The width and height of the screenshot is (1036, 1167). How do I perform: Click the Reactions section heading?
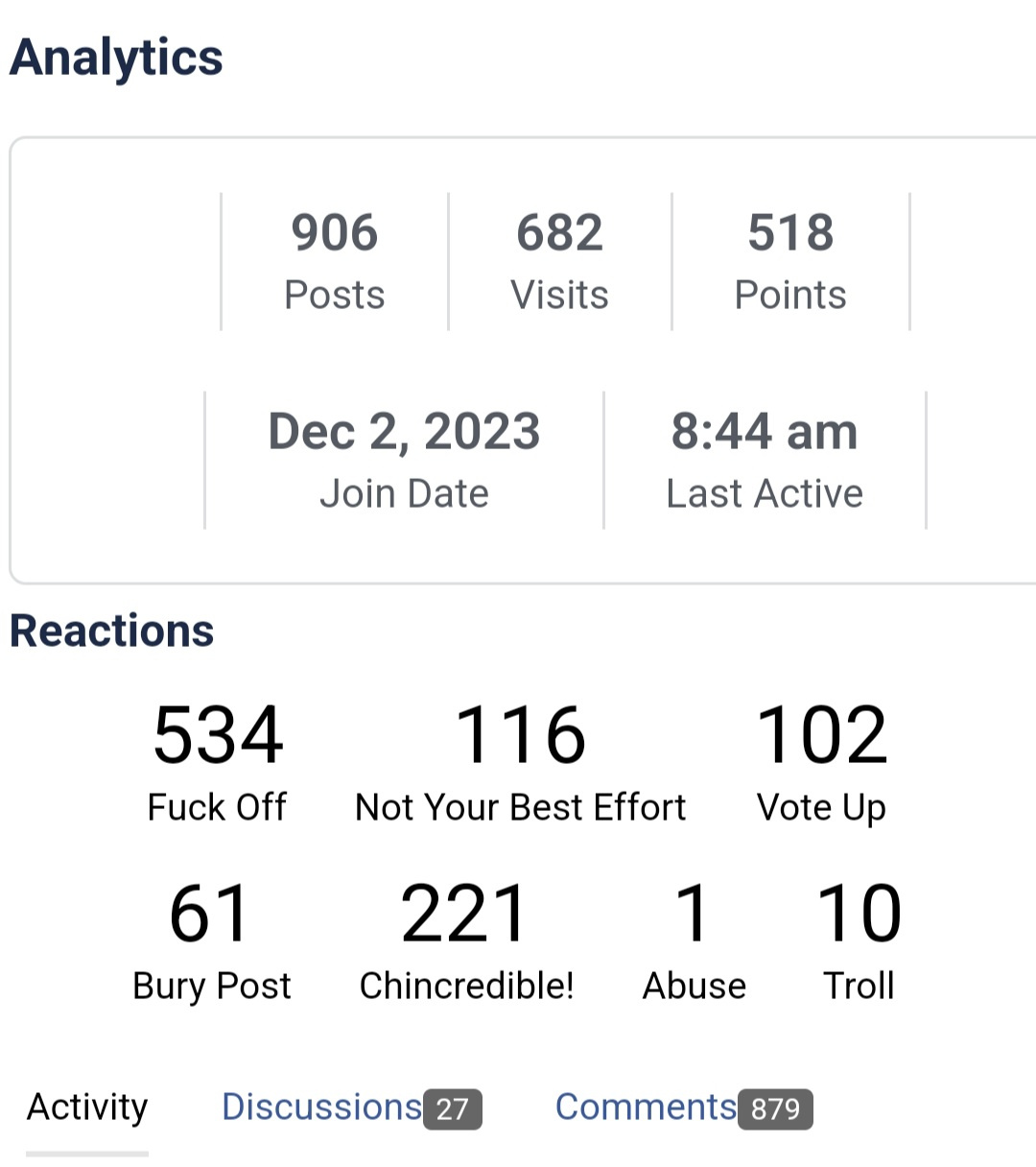[x=111, y=631]
